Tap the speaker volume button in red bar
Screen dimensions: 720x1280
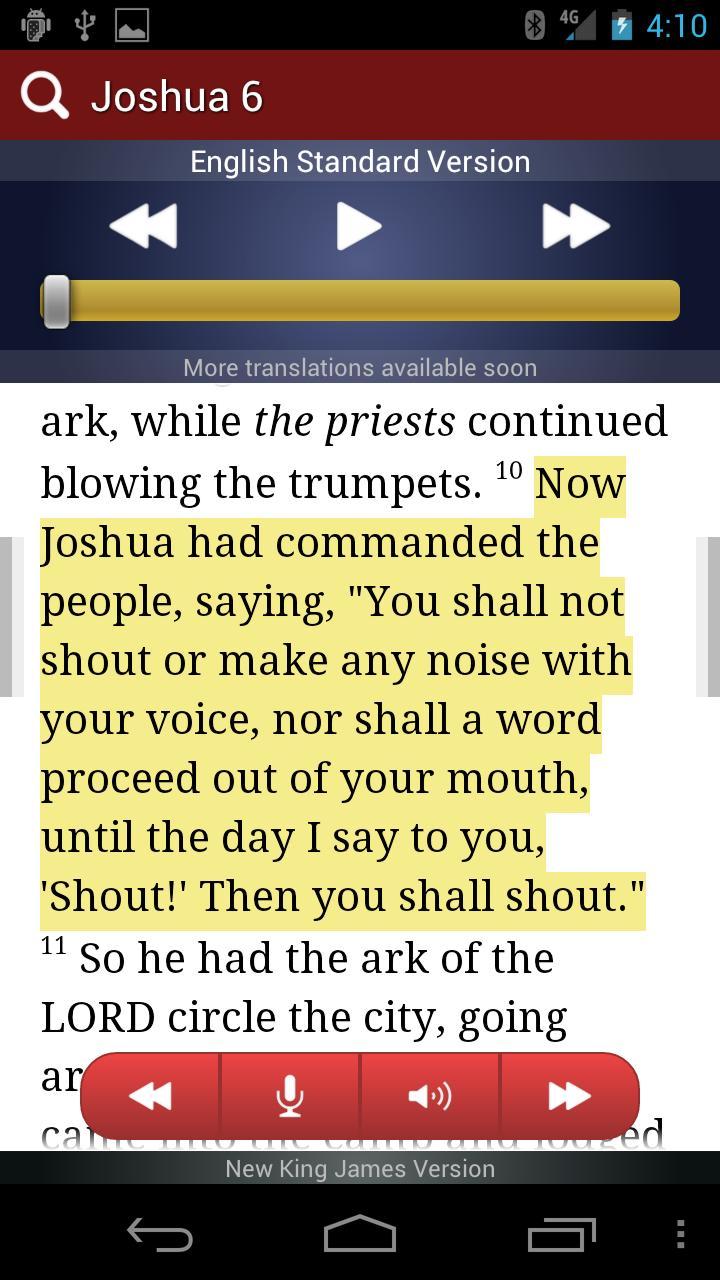[x=430, y=1096]
